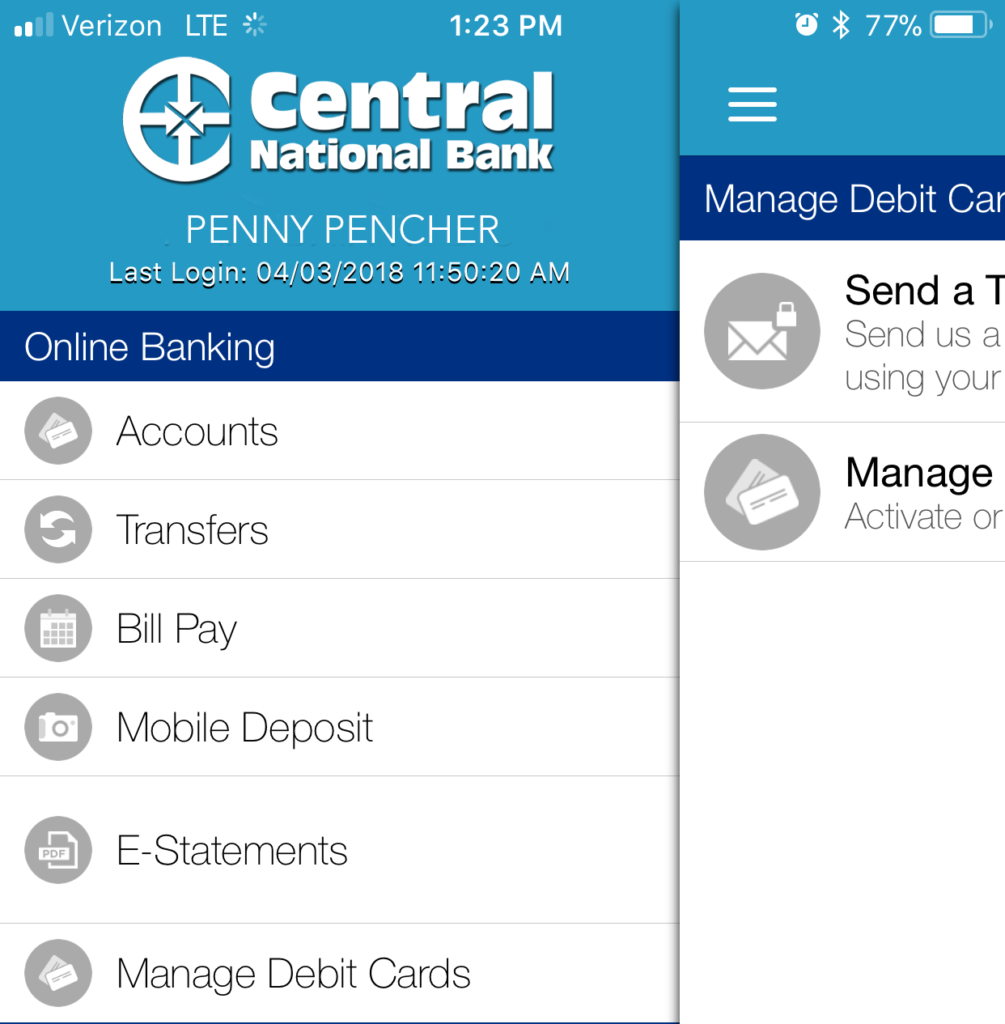The width and height of the screenshot is (1005, 1024).
Task: Open the Manage row to activate cards
Action: [x=842, y=492]
